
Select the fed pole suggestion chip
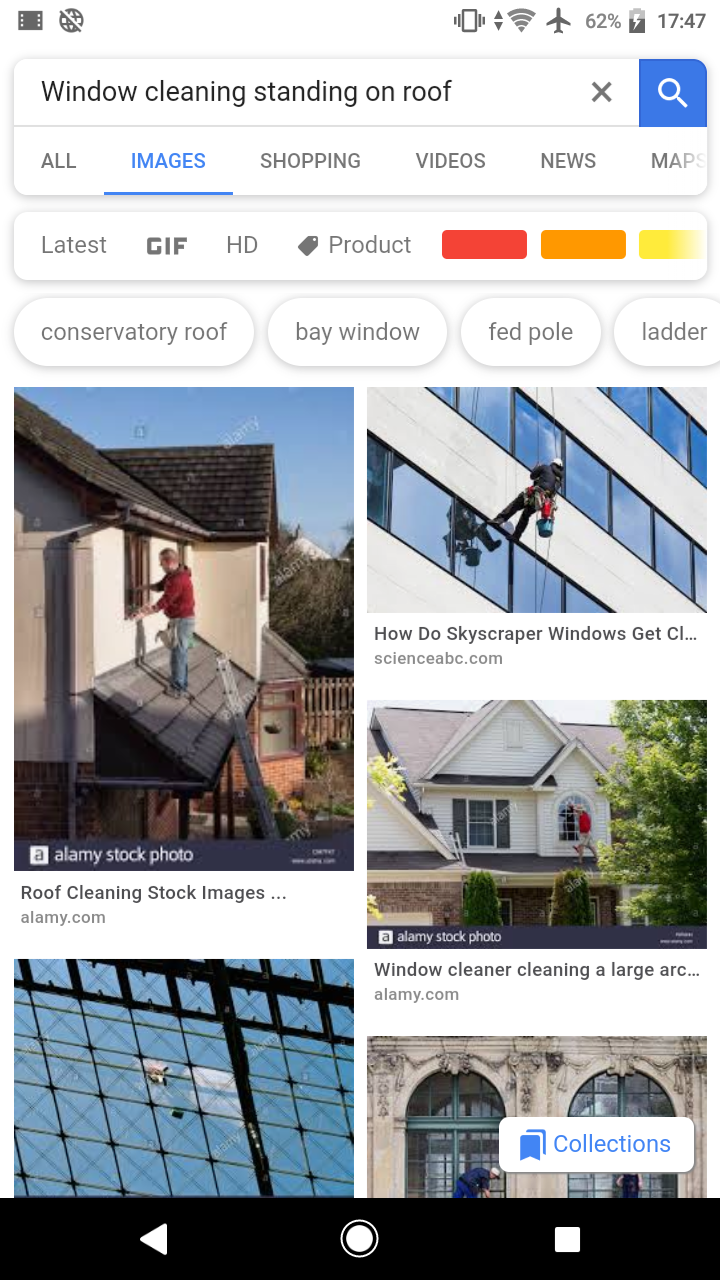[x=530, y=332]
